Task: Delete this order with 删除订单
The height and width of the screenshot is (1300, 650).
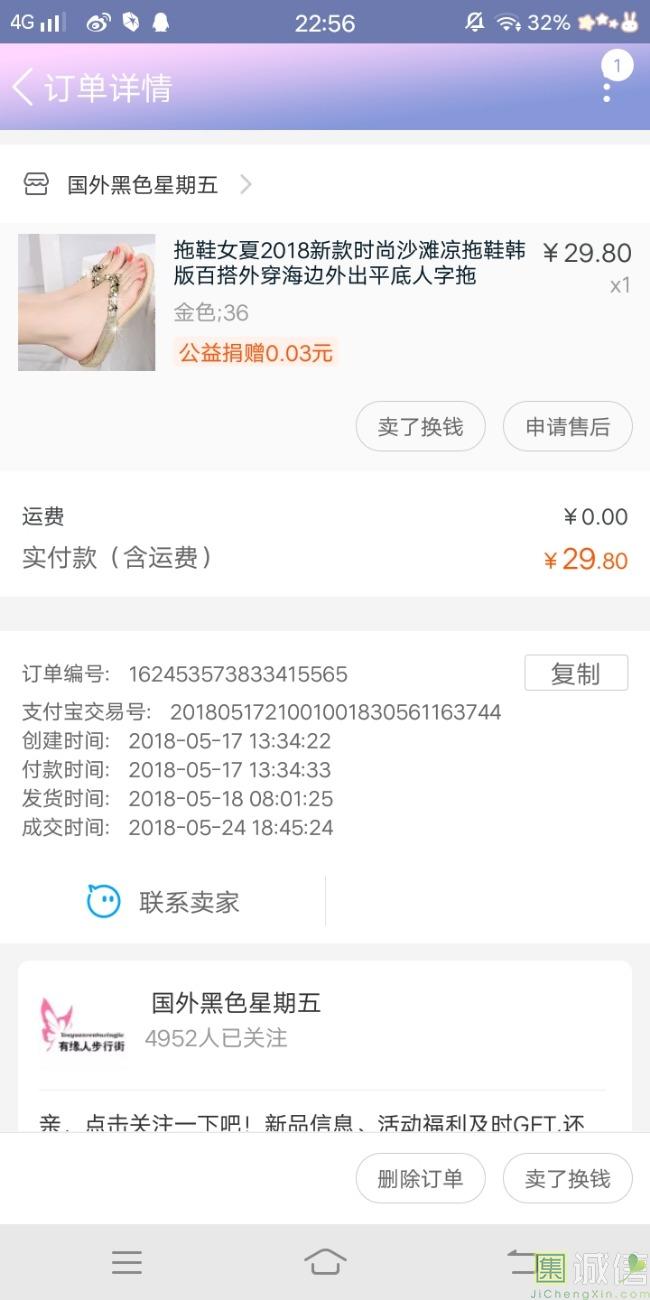Action: [420, 1178]
